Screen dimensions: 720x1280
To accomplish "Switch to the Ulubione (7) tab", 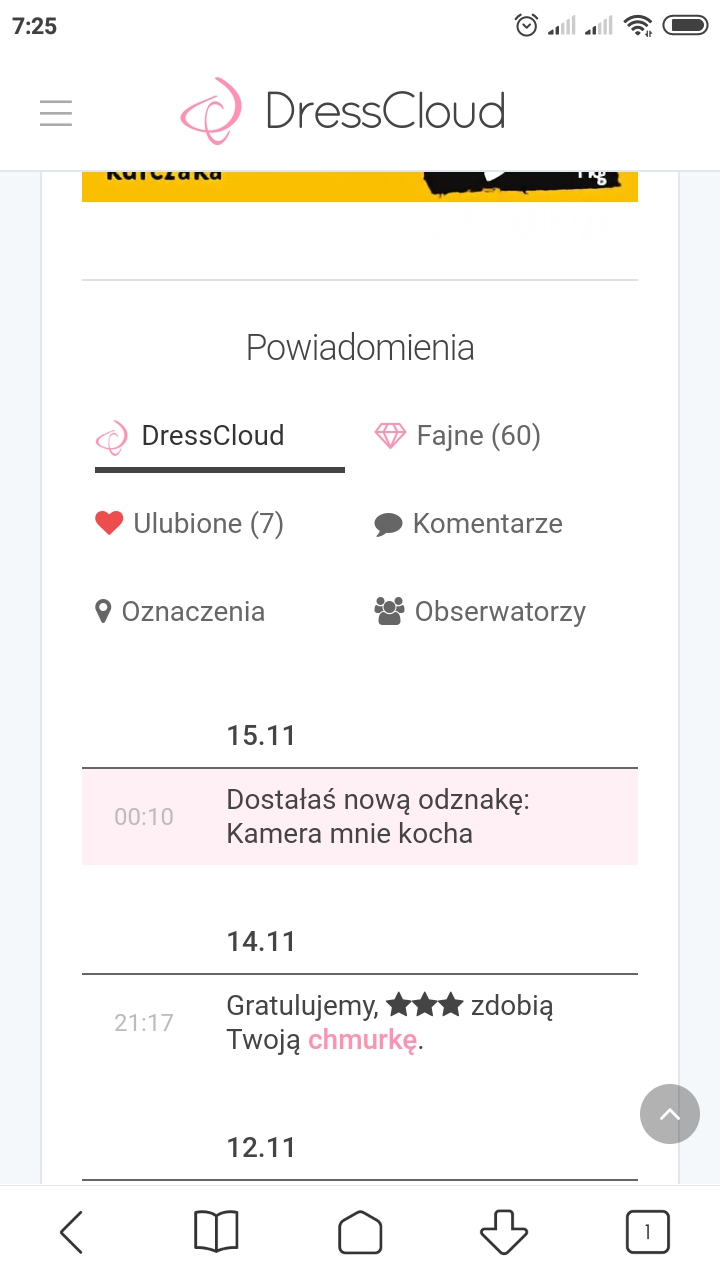I will pyautogui.click(x=190, y=523).
